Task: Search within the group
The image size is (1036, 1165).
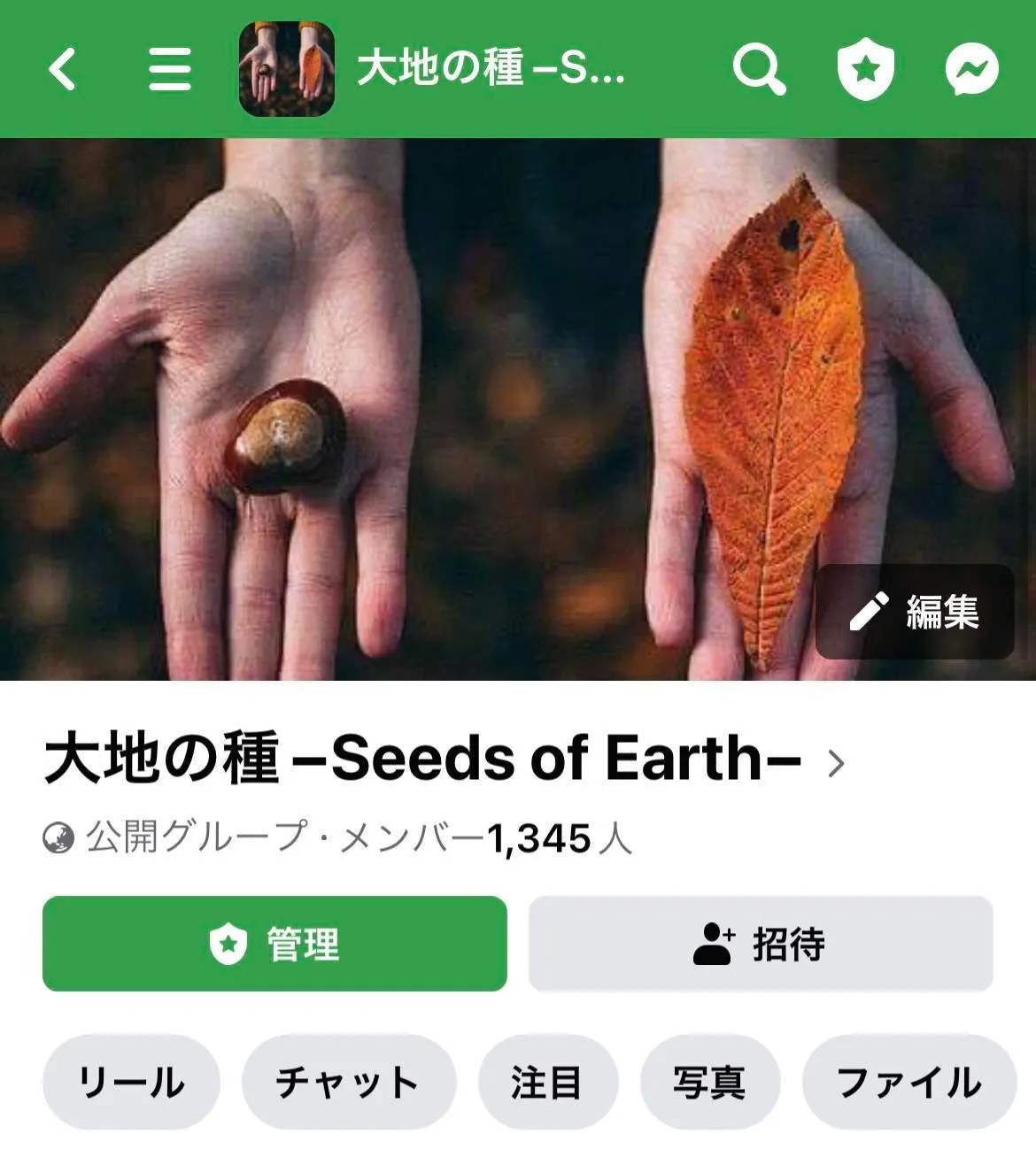Action: point(759,69)
